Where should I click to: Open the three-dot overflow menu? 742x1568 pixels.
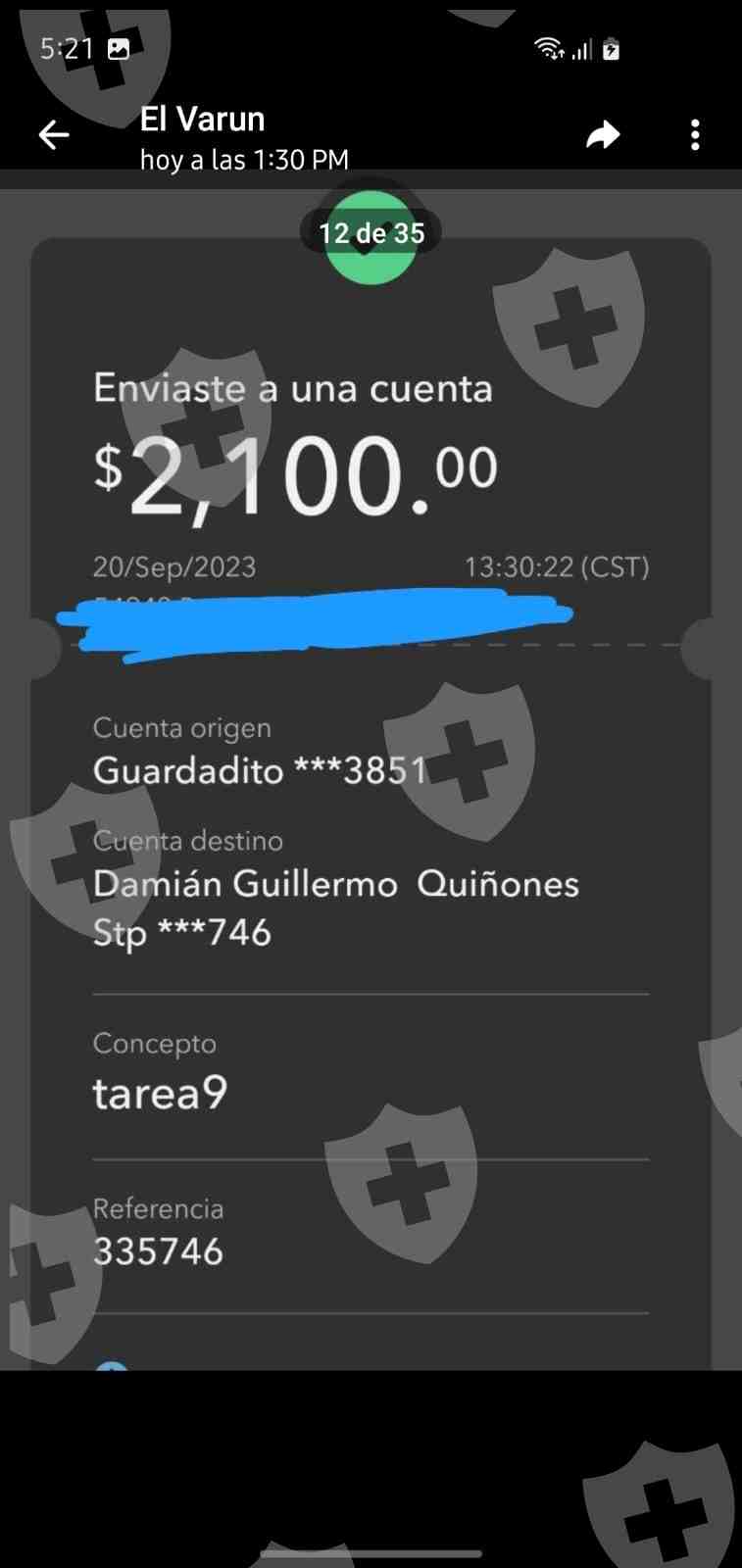click(695, 135)
